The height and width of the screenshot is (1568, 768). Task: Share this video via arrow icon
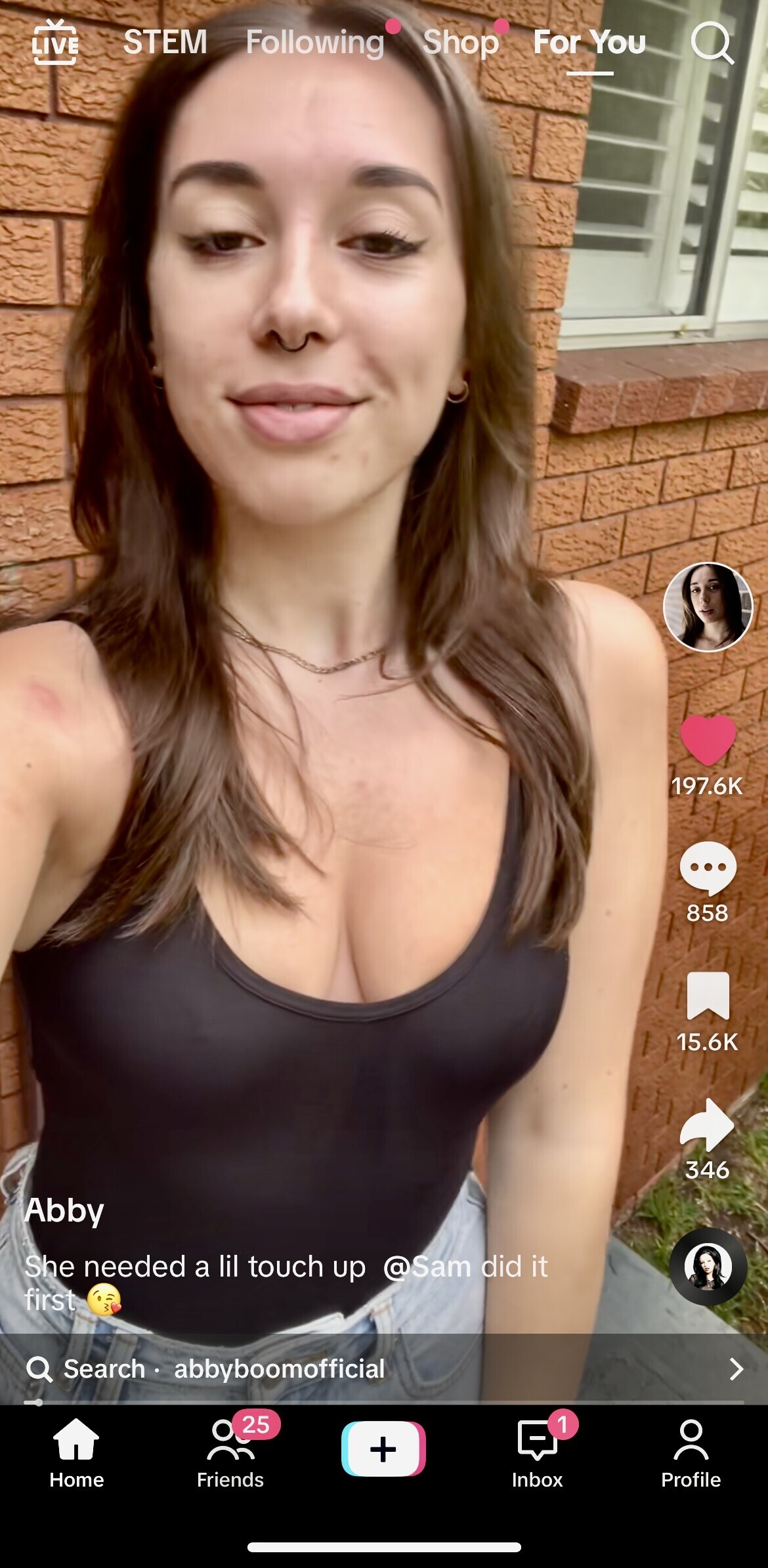pos(708,1125)
